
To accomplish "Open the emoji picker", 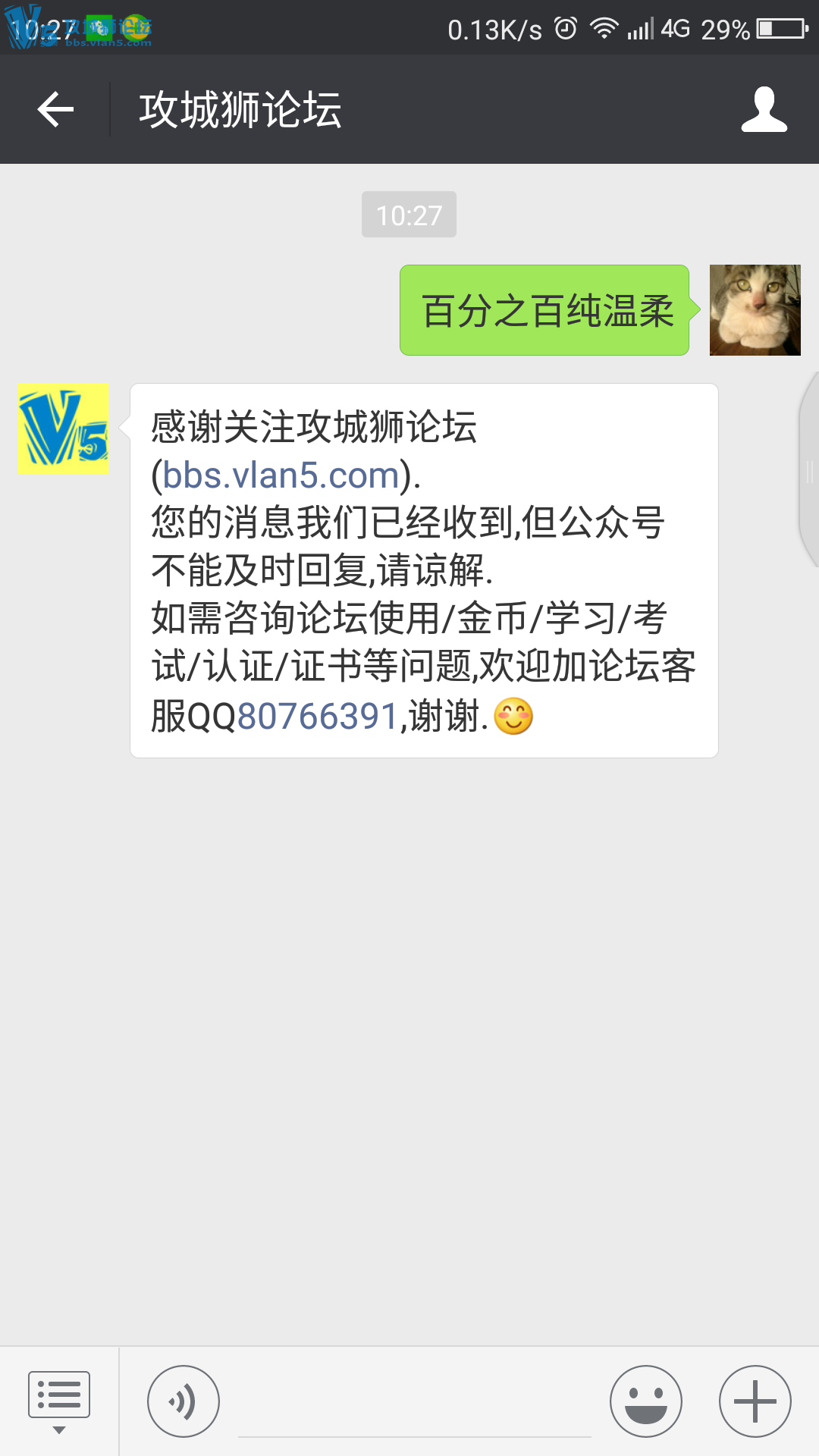I will click(x=645, y=1401).
